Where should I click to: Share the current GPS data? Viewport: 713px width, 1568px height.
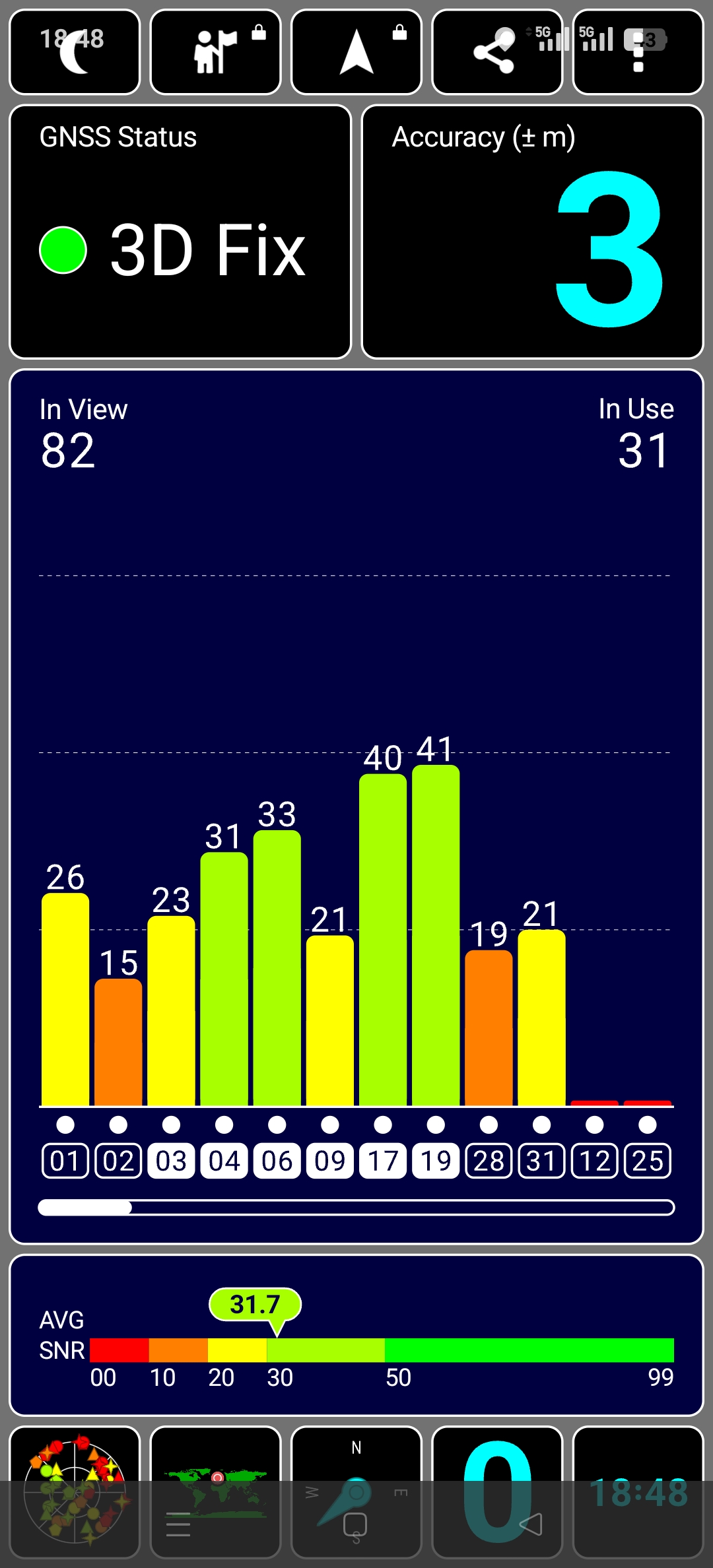click(x=497, y=52)
